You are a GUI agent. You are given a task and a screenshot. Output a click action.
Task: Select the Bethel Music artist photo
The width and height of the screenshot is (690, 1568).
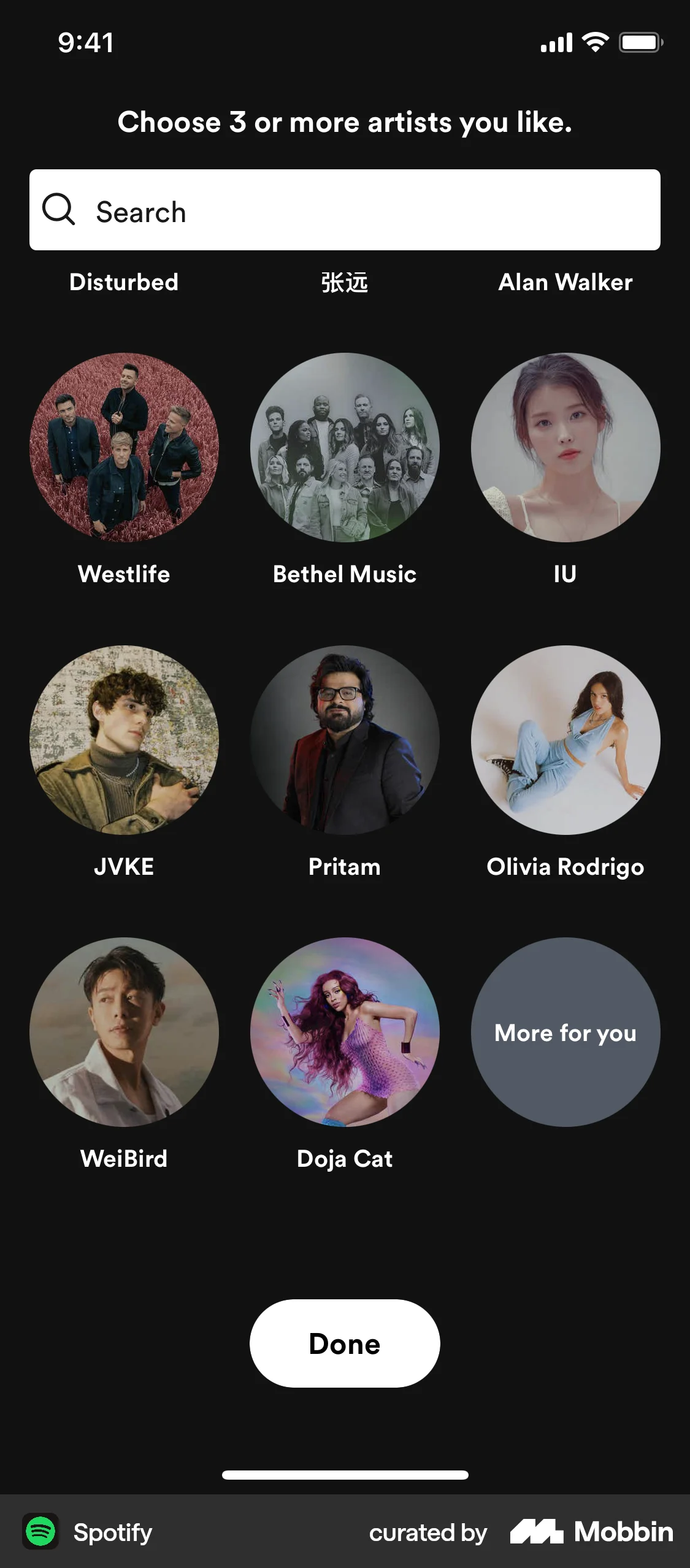(x=345, y=448)
